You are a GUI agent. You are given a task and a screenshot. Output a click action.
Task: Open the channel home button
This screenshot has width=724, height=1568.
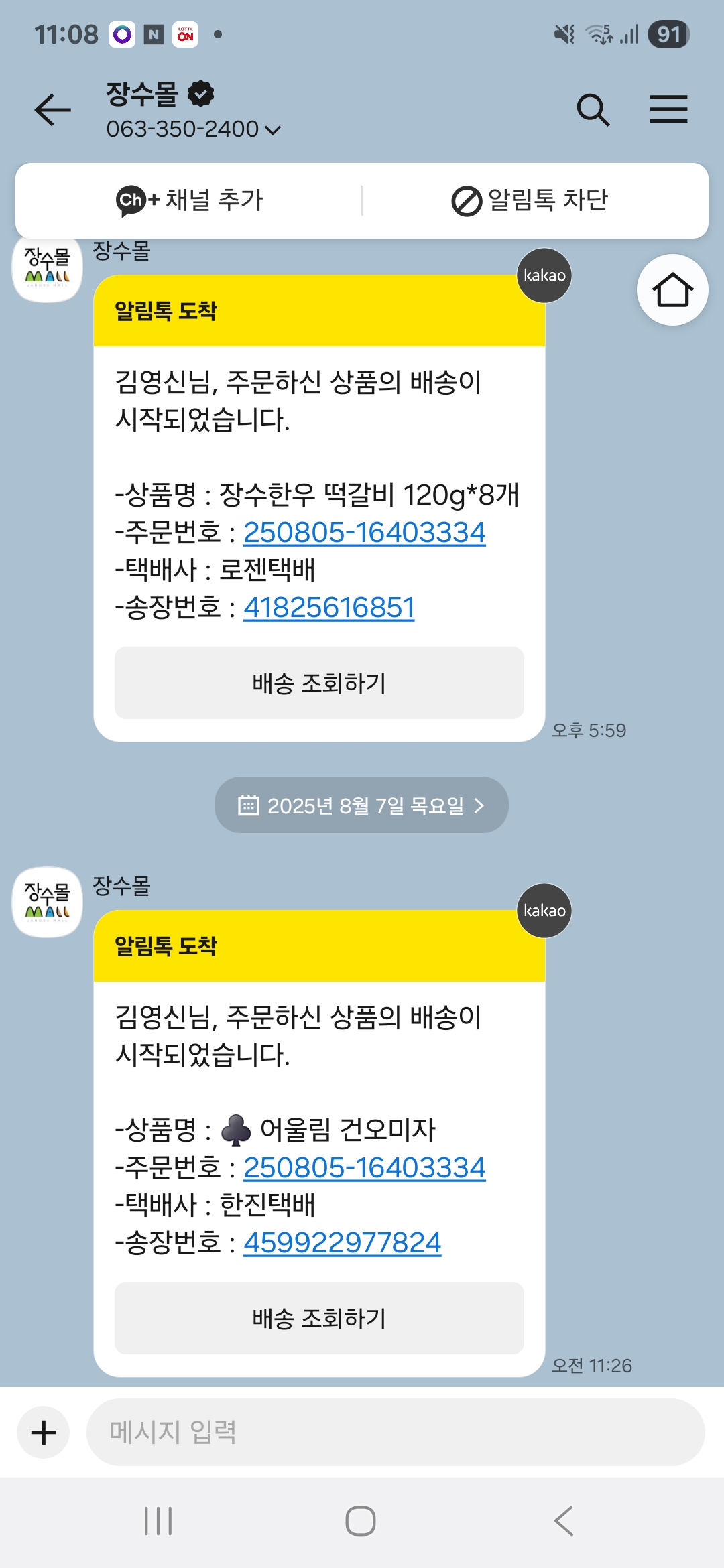tap(672, 290)
